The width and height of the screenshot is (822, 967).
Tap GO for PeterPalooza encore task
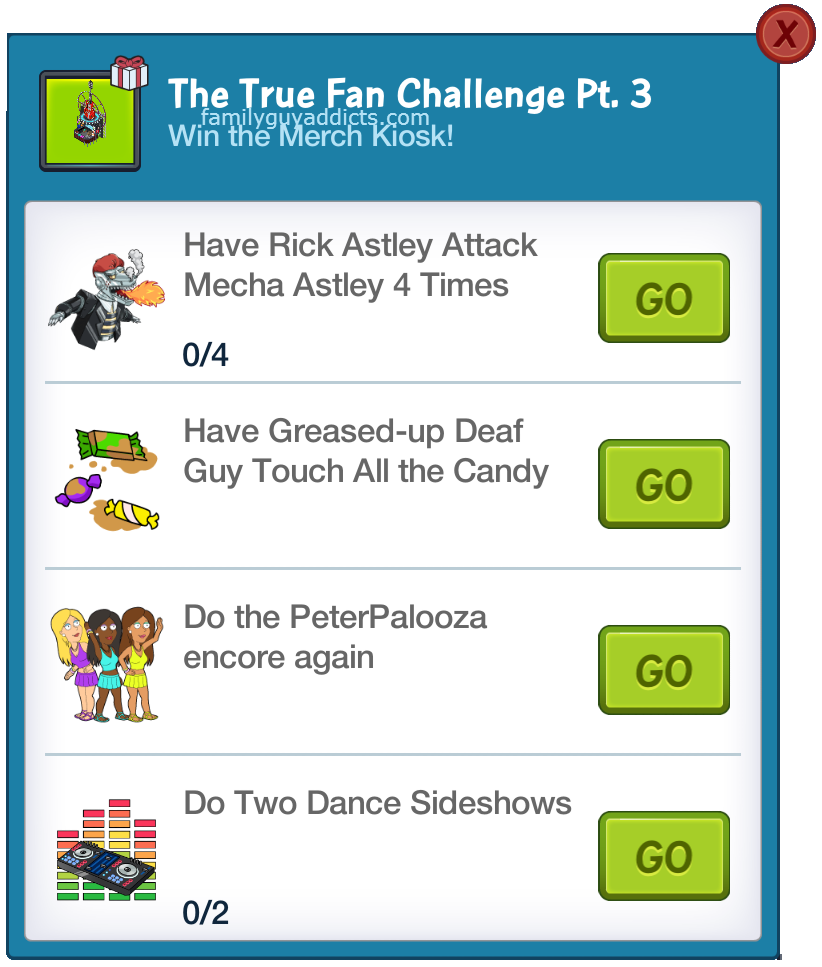663,670
